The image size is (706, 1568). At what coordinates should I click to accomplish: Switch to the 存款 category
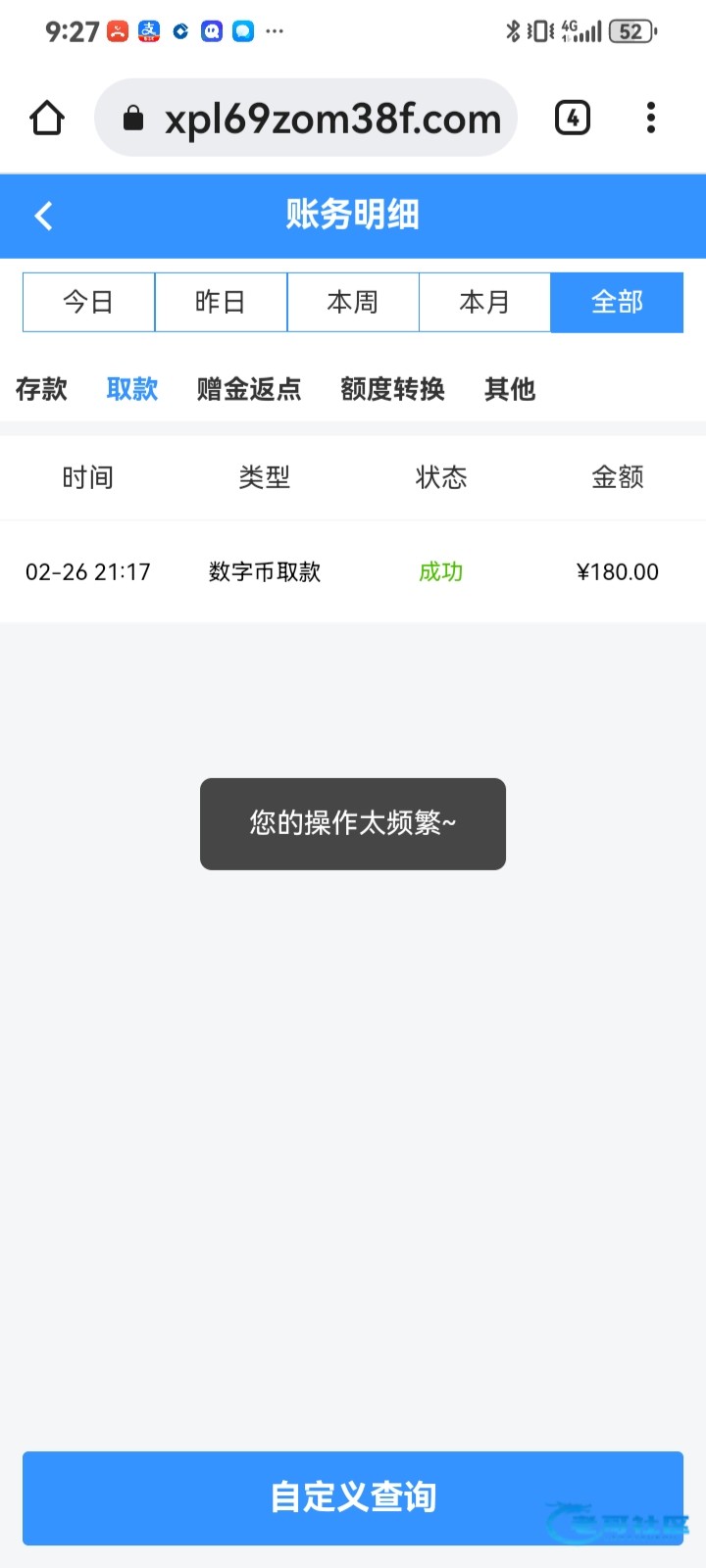41,389
